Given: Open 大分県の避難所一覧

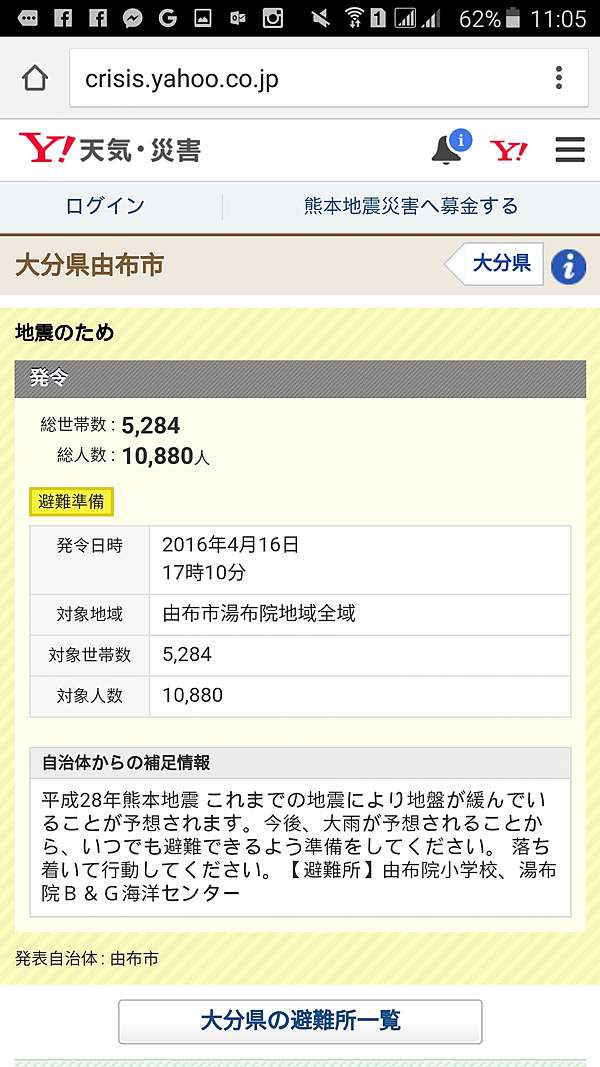Looking at the screenshot, I should (300, 1021).
